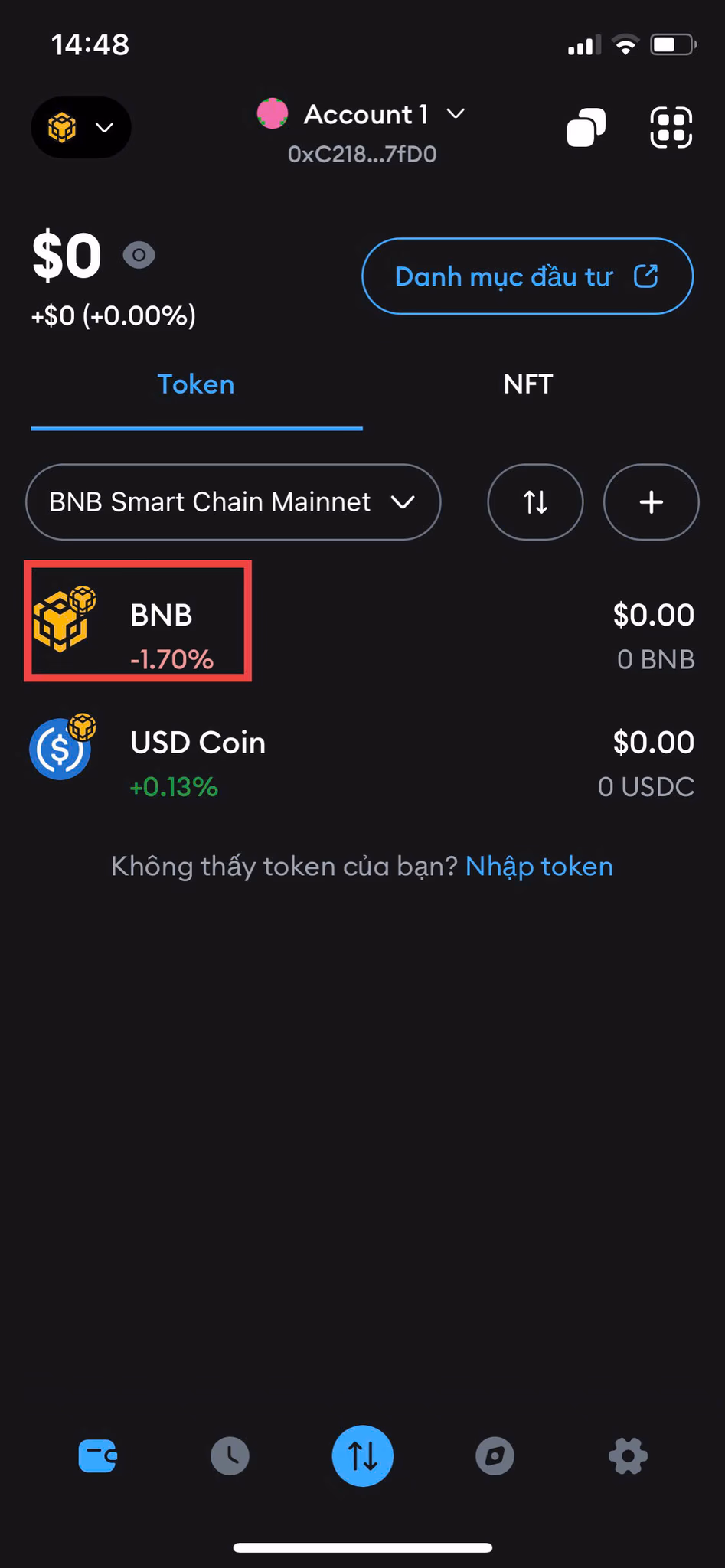Open the swap and send actions button
Screen dimensions: 725x1568
tap(362, 1455)
